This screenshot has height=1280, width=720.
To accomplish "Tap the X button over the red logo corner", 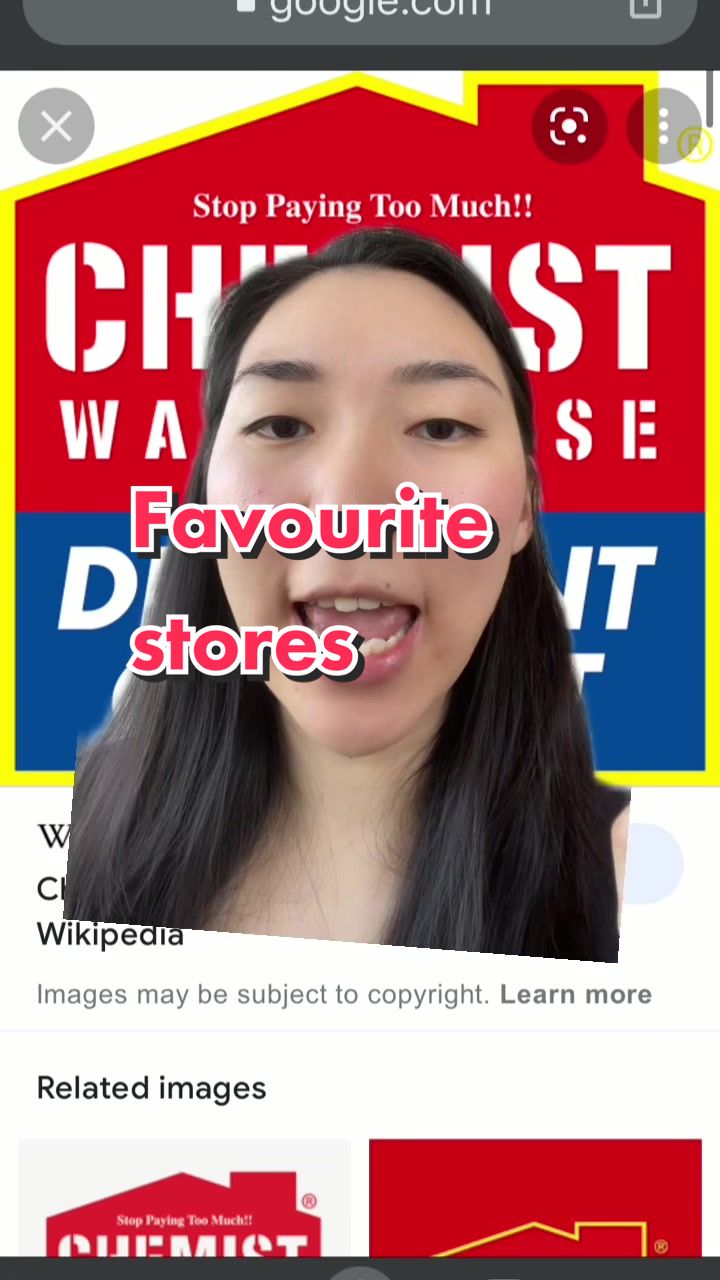I will click(56, 125).
